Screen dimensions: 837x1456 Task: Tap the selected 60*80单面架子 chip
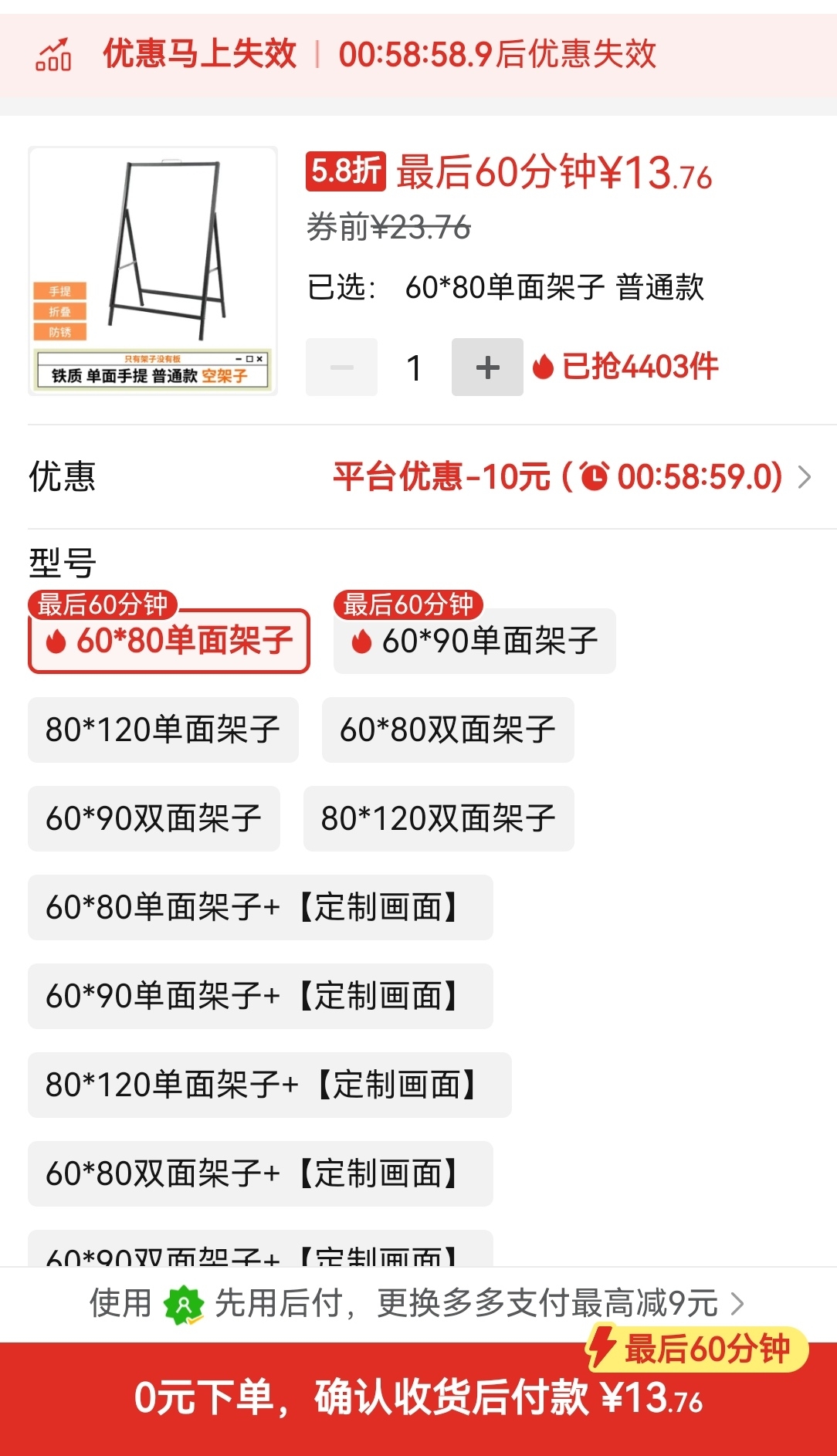coord(169,641)
